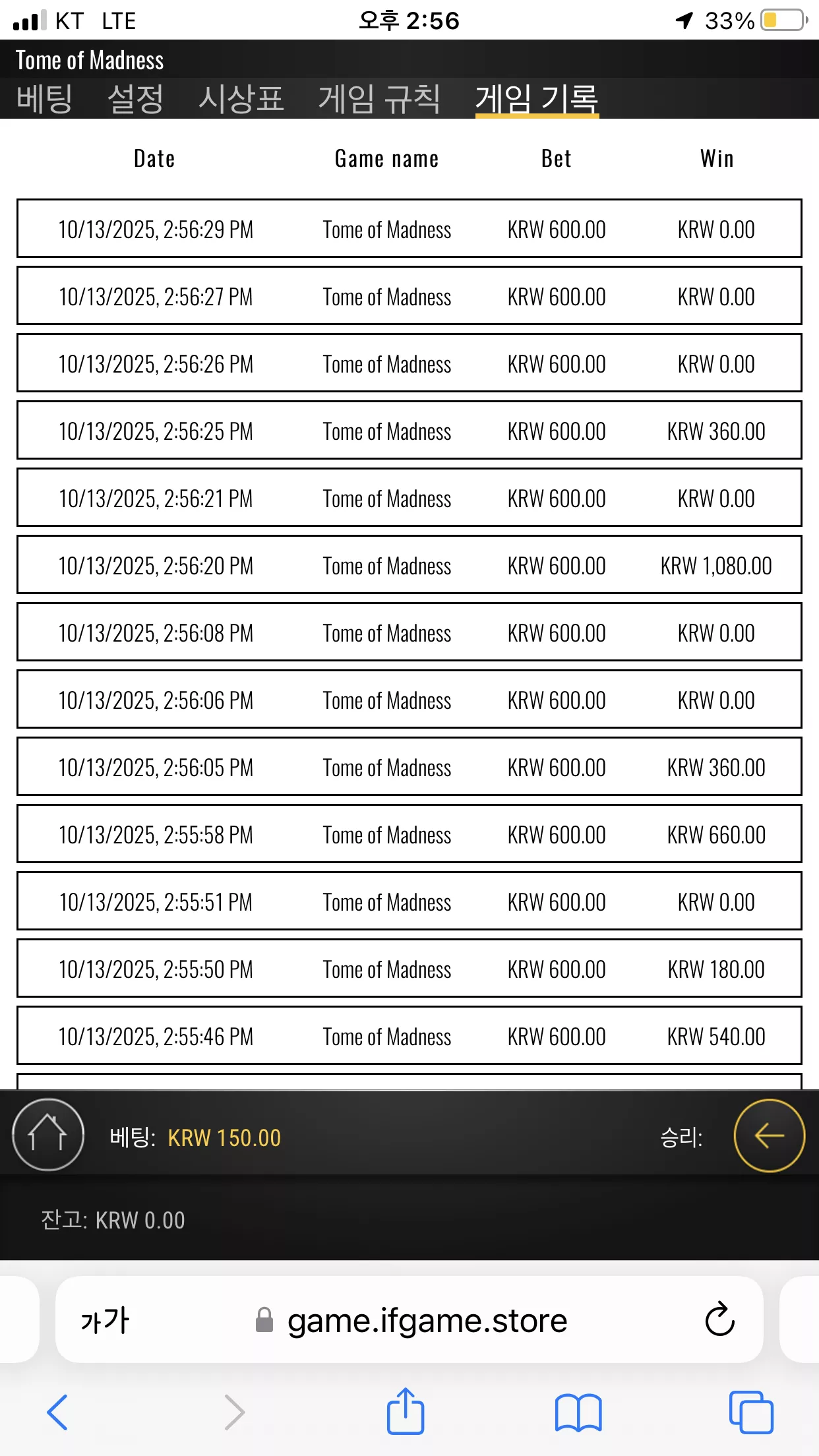Select the 게임 기록 tab

point(537,100)
